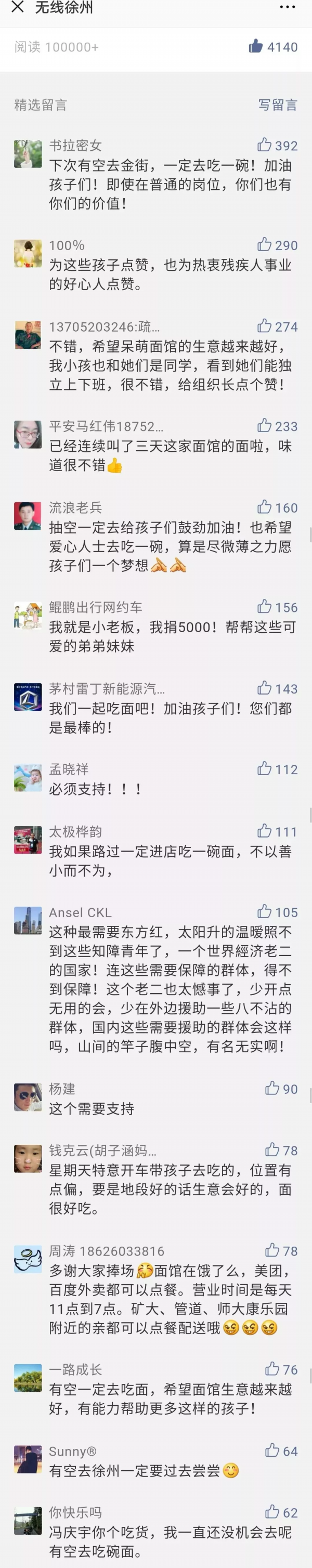Like the comment by 100%
The width and height of the screenshot is (312, 1568).
tap(265, 245)
